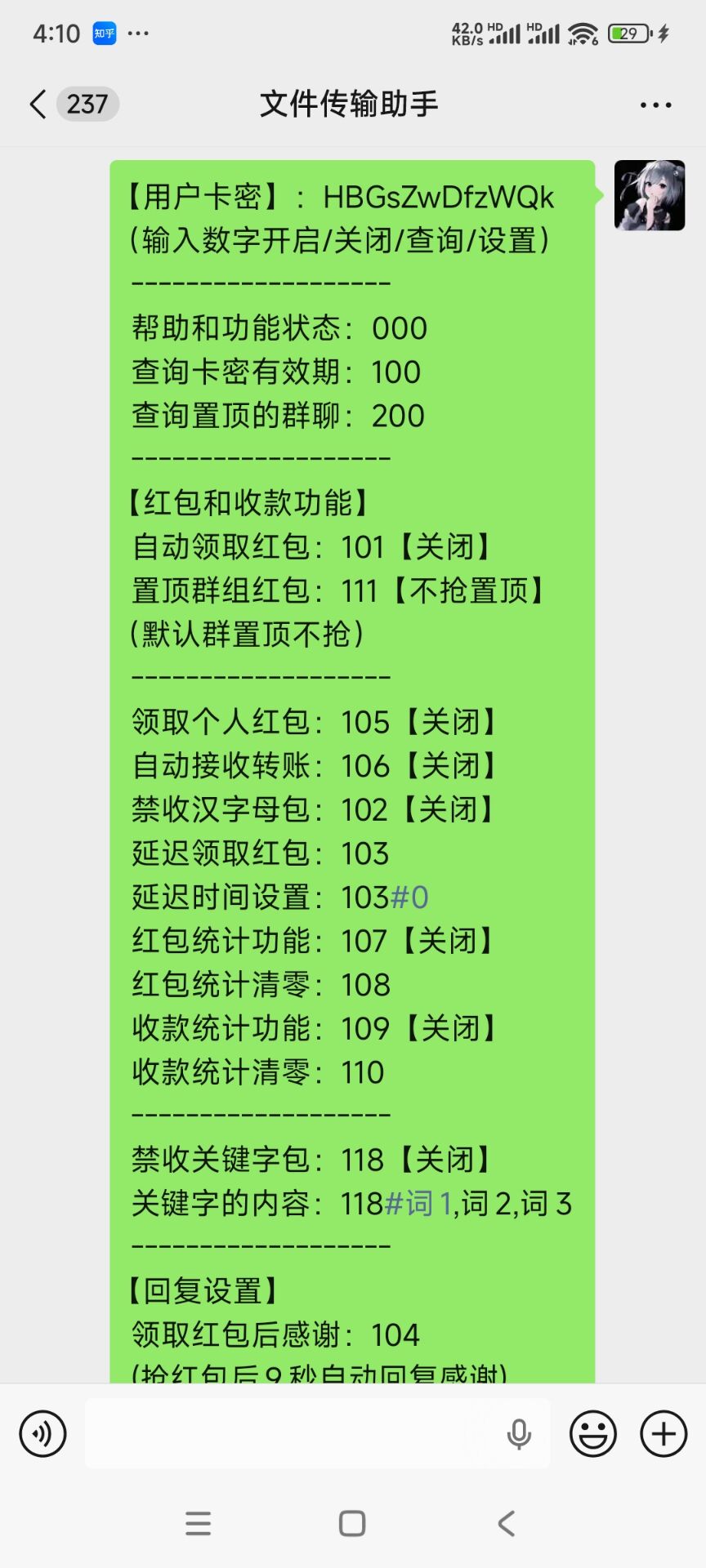
Task: Tap the avatar thumbnail next to the message
Action: 649,198
